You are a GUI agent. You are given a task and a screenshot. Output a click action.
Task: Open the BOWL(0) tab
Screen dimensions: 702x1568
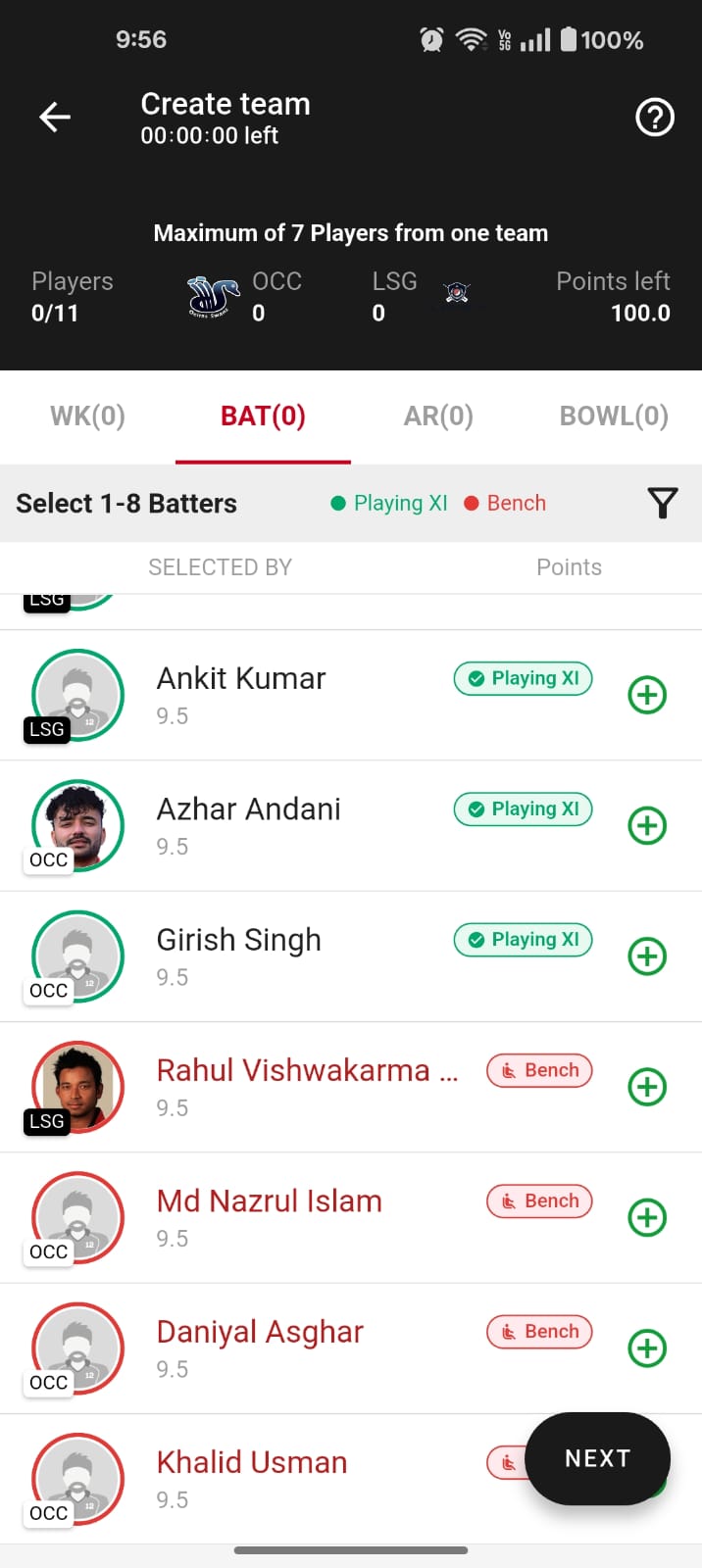614,416
